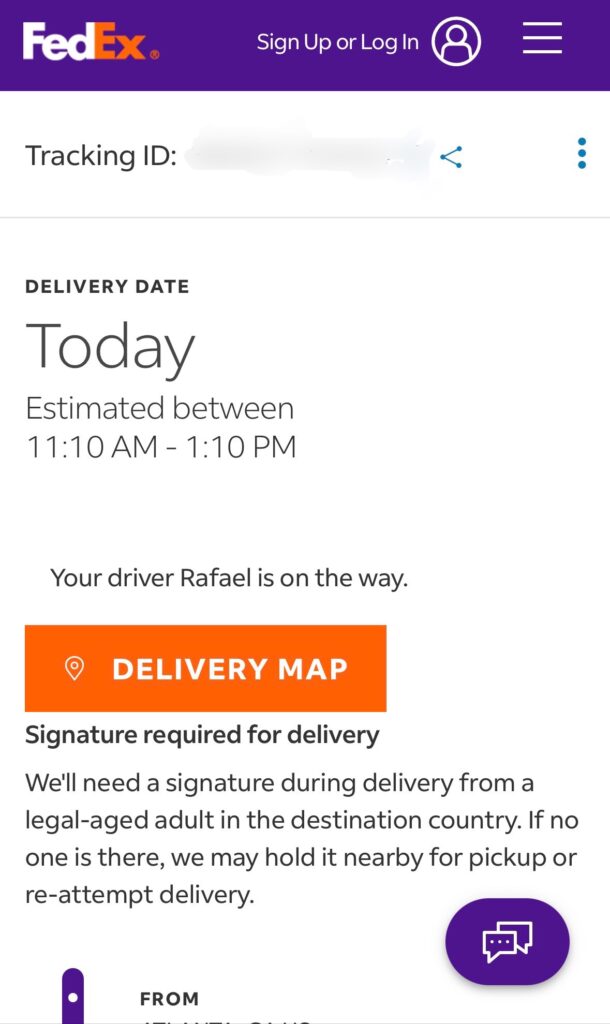Tap the FedEx logo
Screen dimensions: 610x1024
pyautogui.click(x=90, y=43)
